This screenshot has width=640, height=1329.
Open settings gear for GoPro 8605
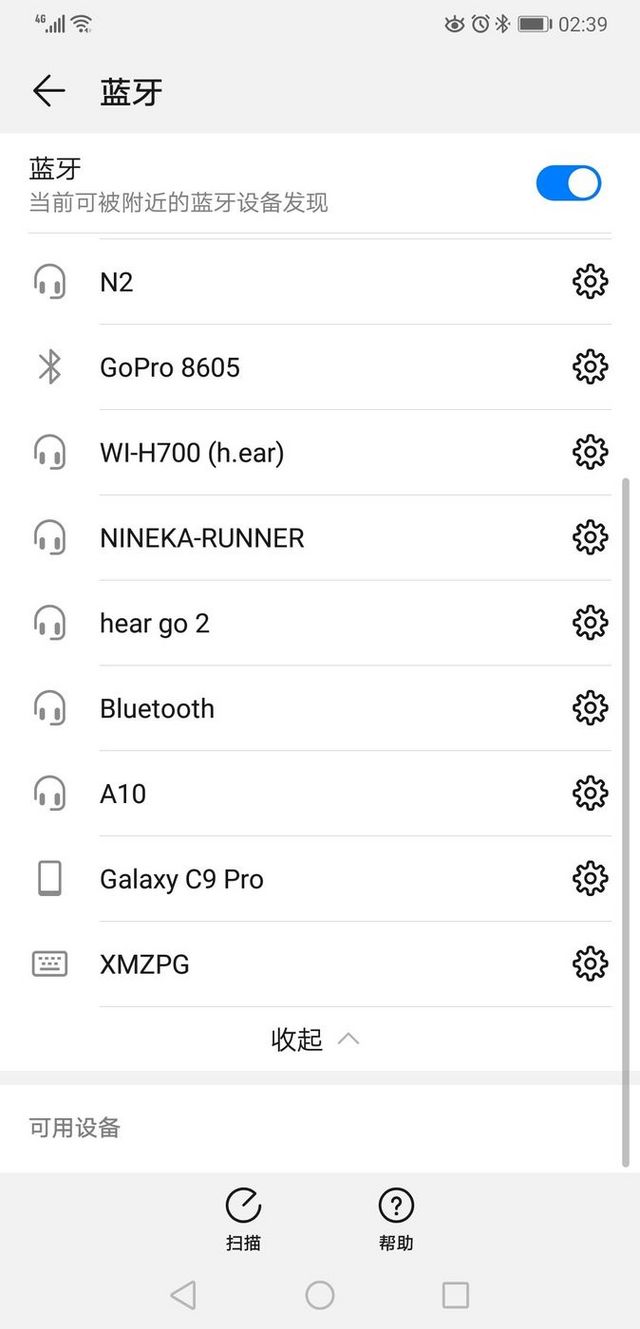click(590, 368)
